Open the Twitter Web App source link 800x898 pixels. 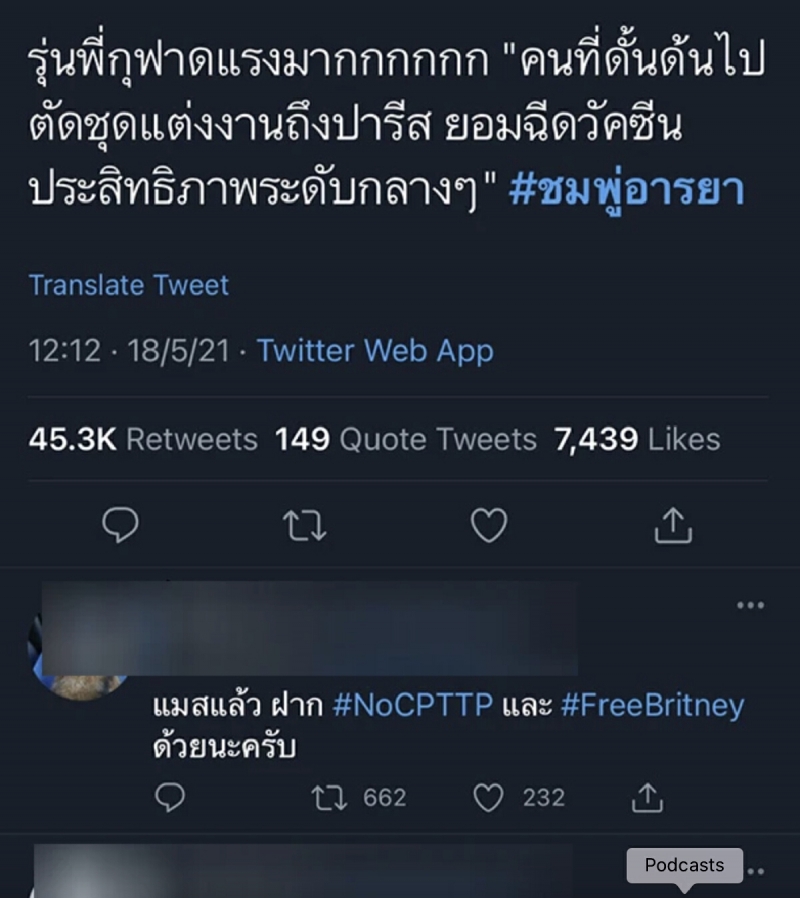click(x=375, y=351)
